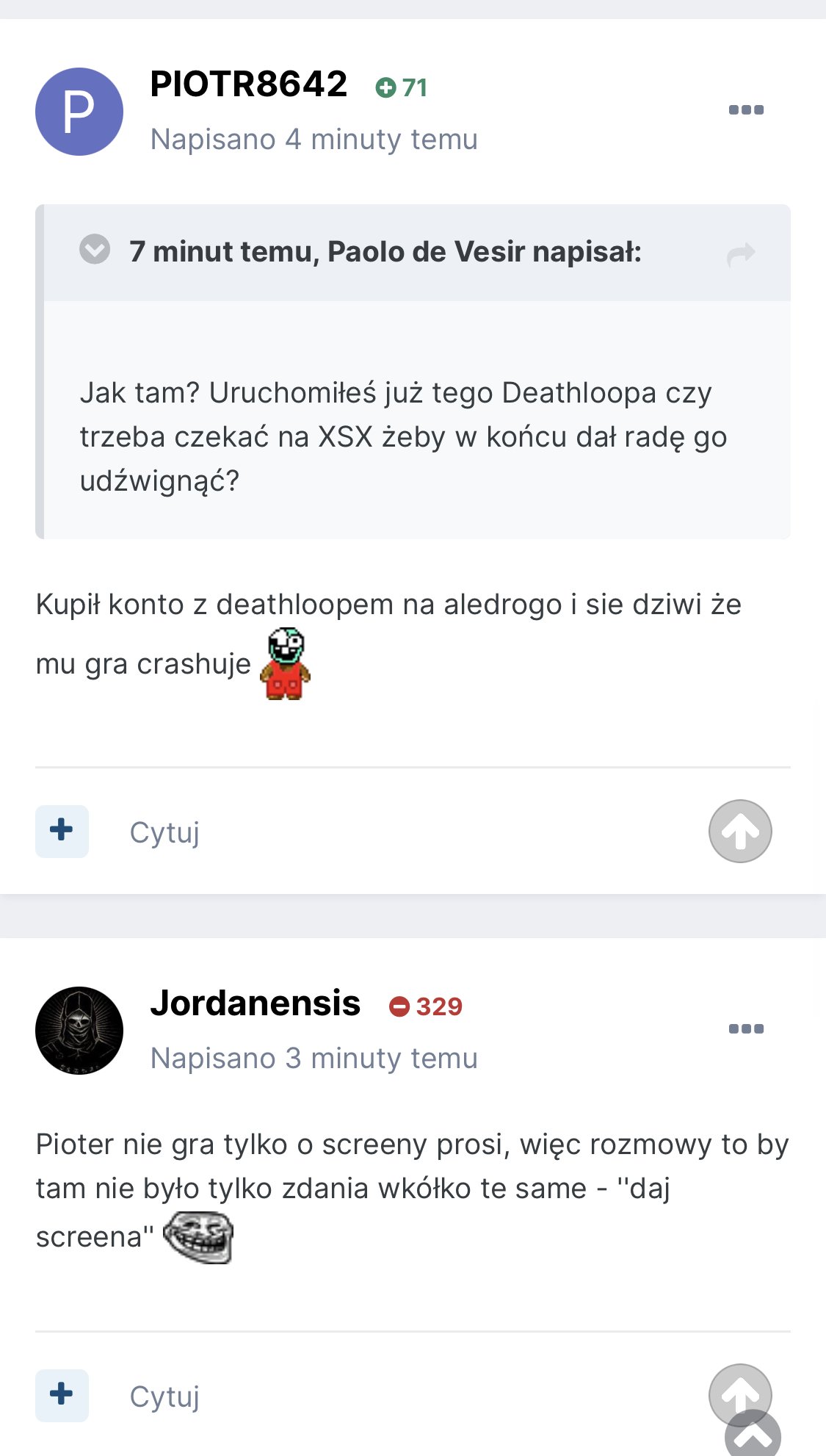Quote Jordanensis's post with Cytuj
The width and height of the screenshot is (826, 1456).
164,1397
